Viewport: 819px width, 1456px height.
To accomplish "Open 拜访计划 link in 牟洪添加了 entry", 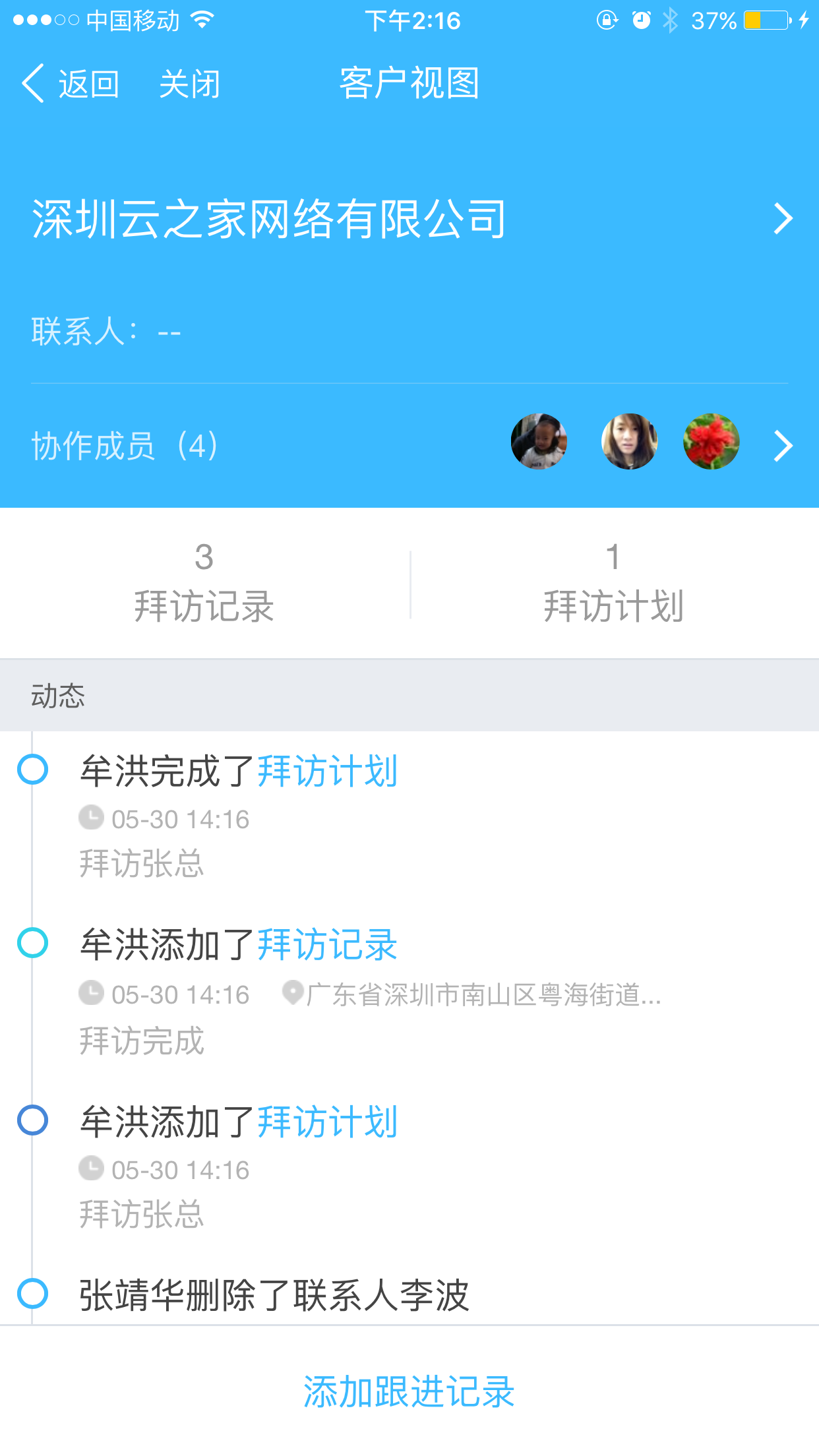I will 327,1121.
